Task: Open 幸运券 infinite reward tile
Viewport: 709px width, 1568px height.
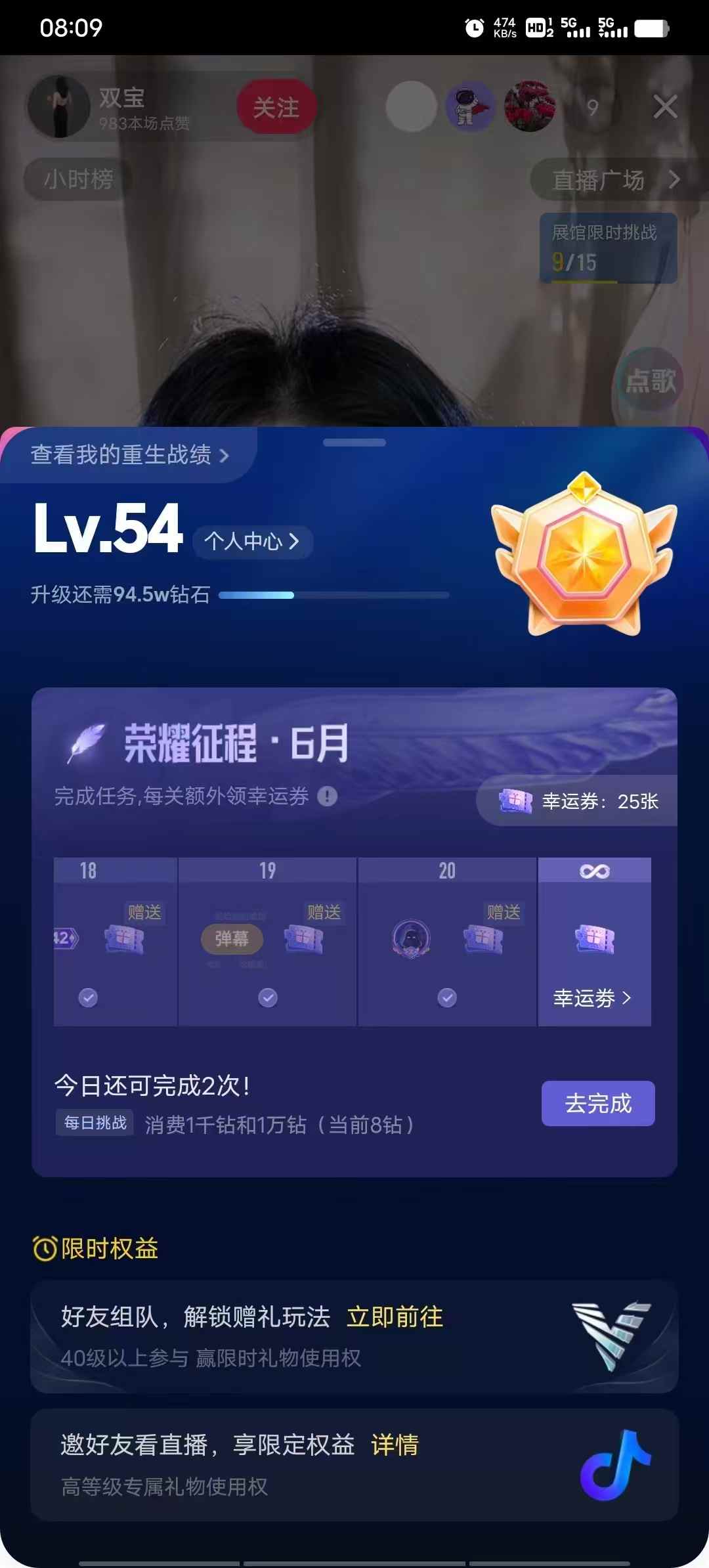Action: tap(594, 942)
